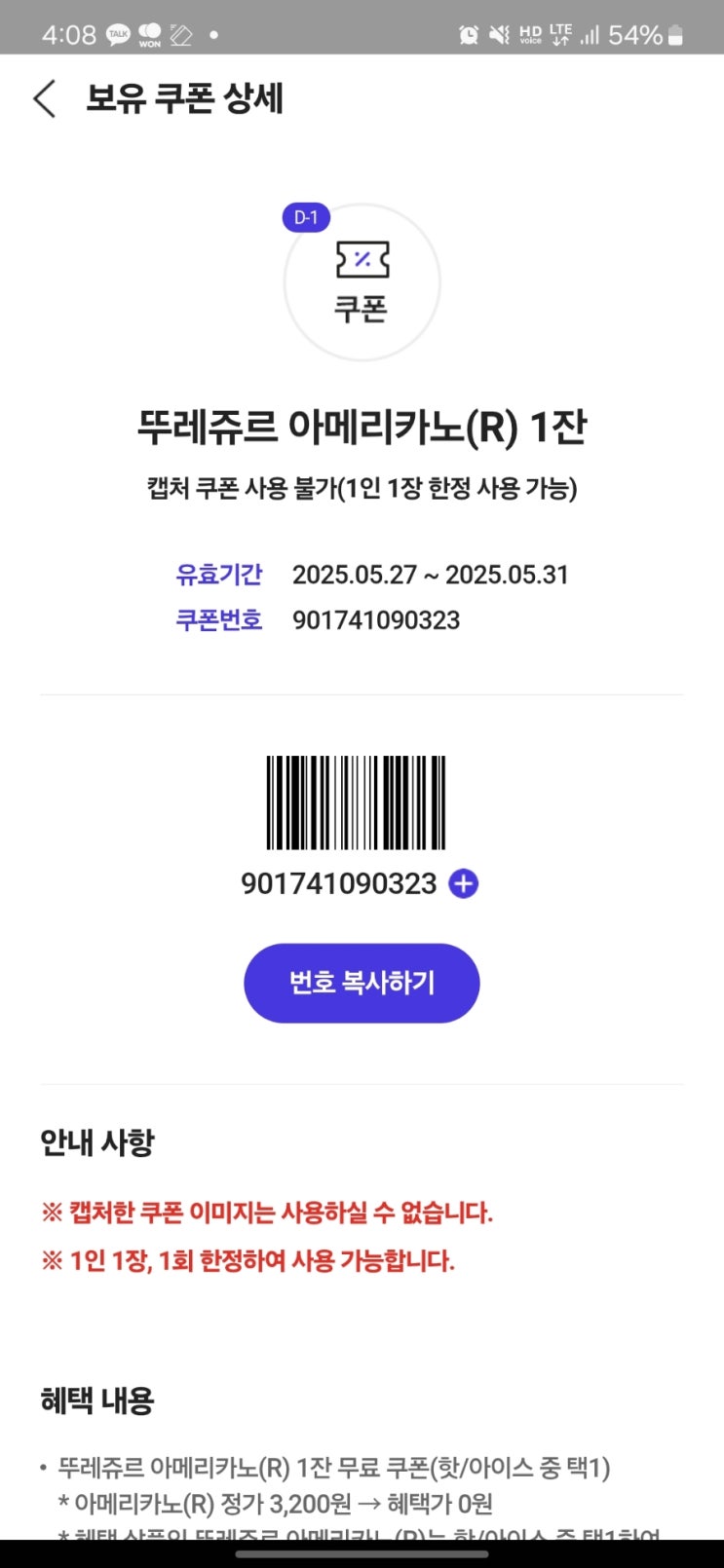Go back from the 보유 쿠폰 상세 page

(45, 98)
